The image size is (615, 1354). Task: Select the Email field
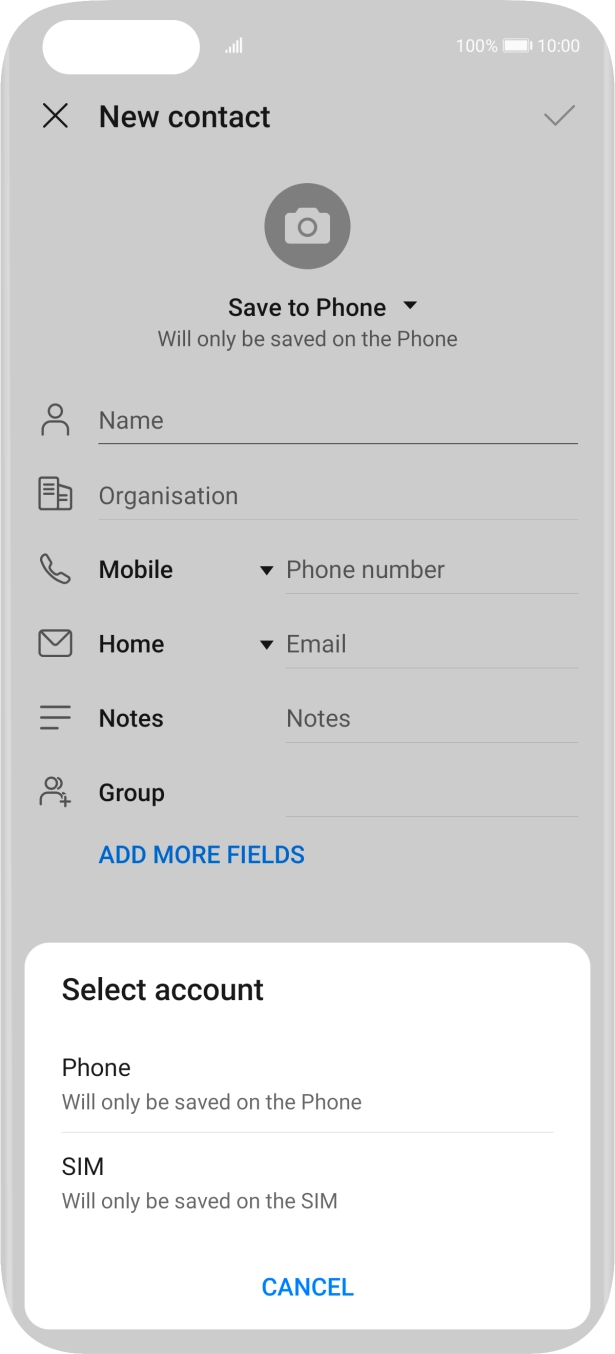pyautogui.click(x=431, y=645)
